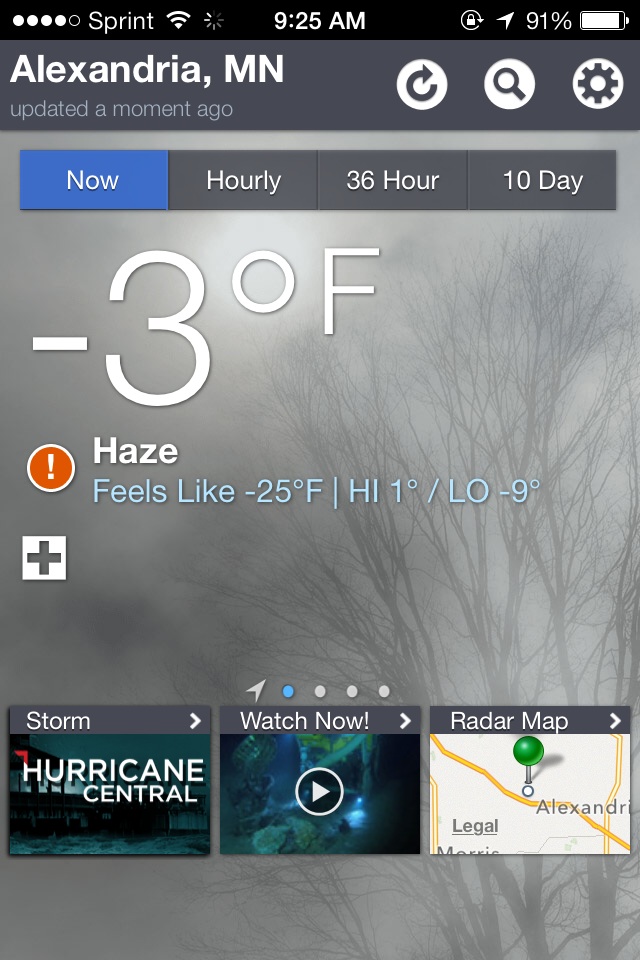The image size is (640, 960).
Task: Open the Legal link on map
Action: point(475,826)
